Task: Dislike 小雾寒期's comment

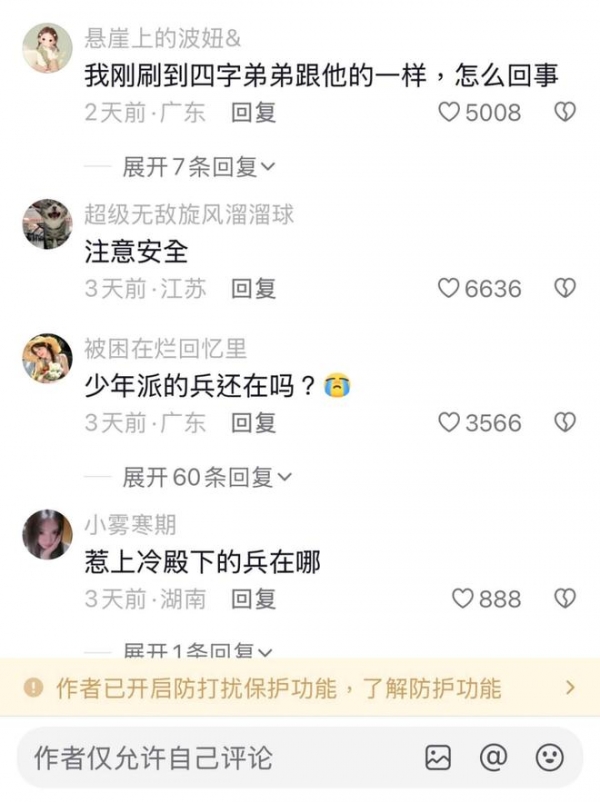Action: point(565,599)
